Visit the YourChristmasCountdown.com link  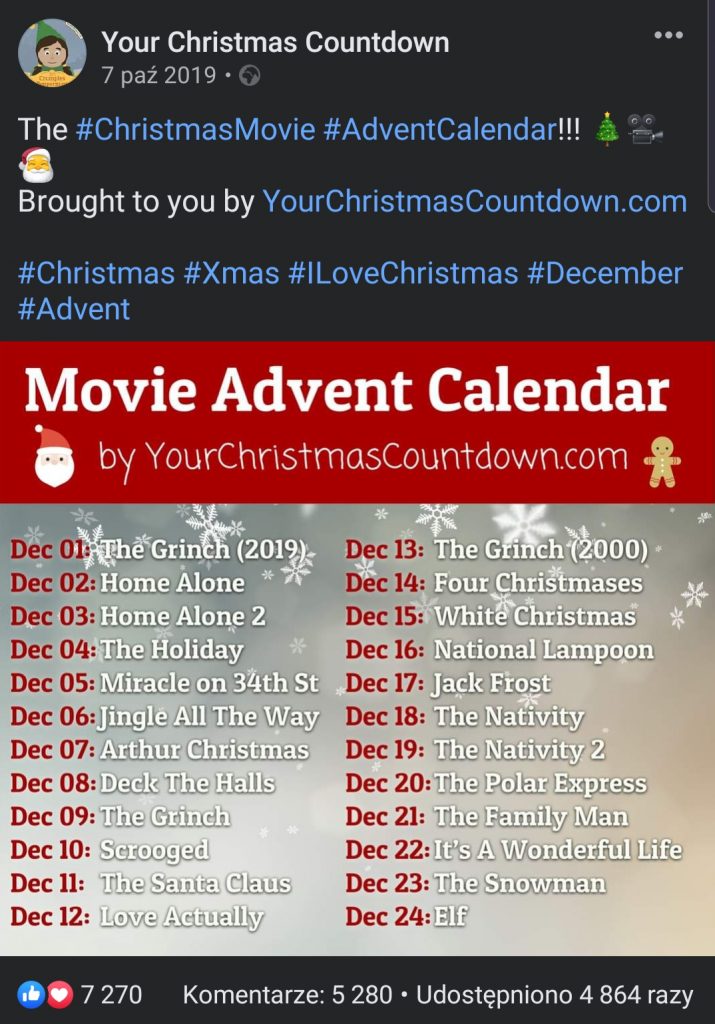[474, 201]
